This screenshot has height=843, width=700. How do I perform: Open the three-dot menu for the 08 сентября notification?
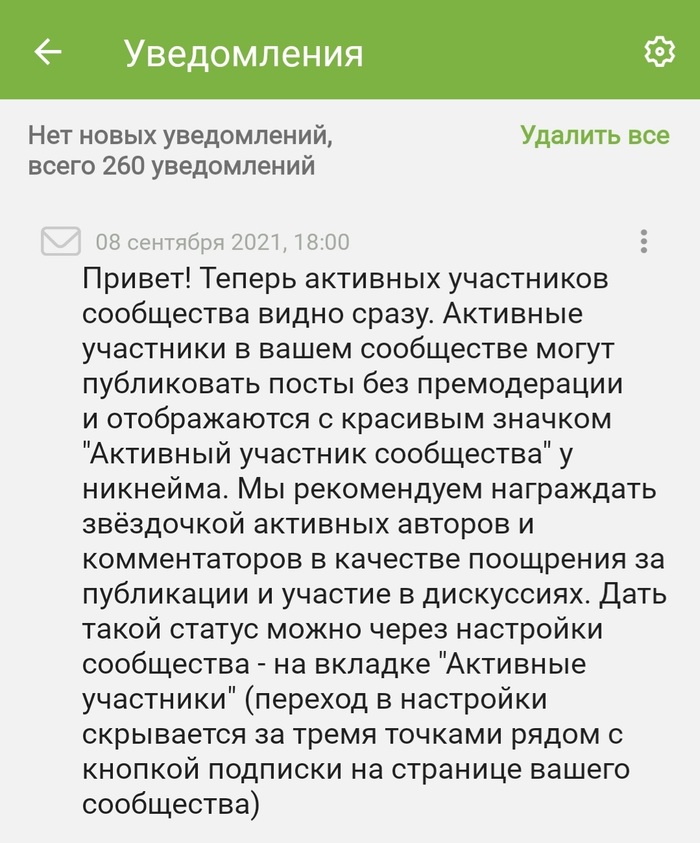644,241
